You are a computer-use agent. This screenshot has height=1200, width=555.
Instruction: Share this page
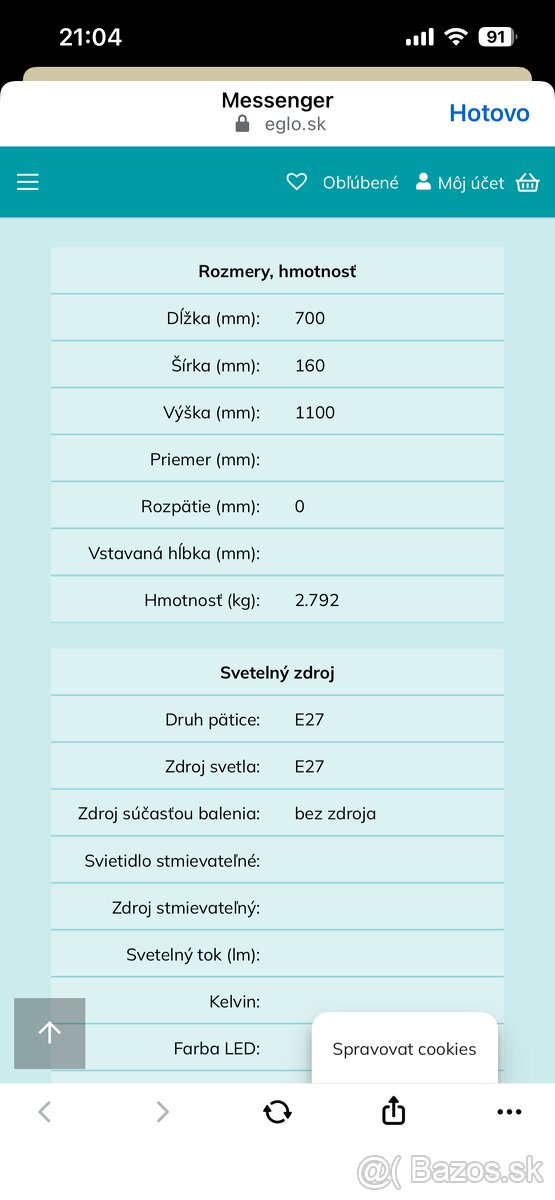(x=394, y=1110)
